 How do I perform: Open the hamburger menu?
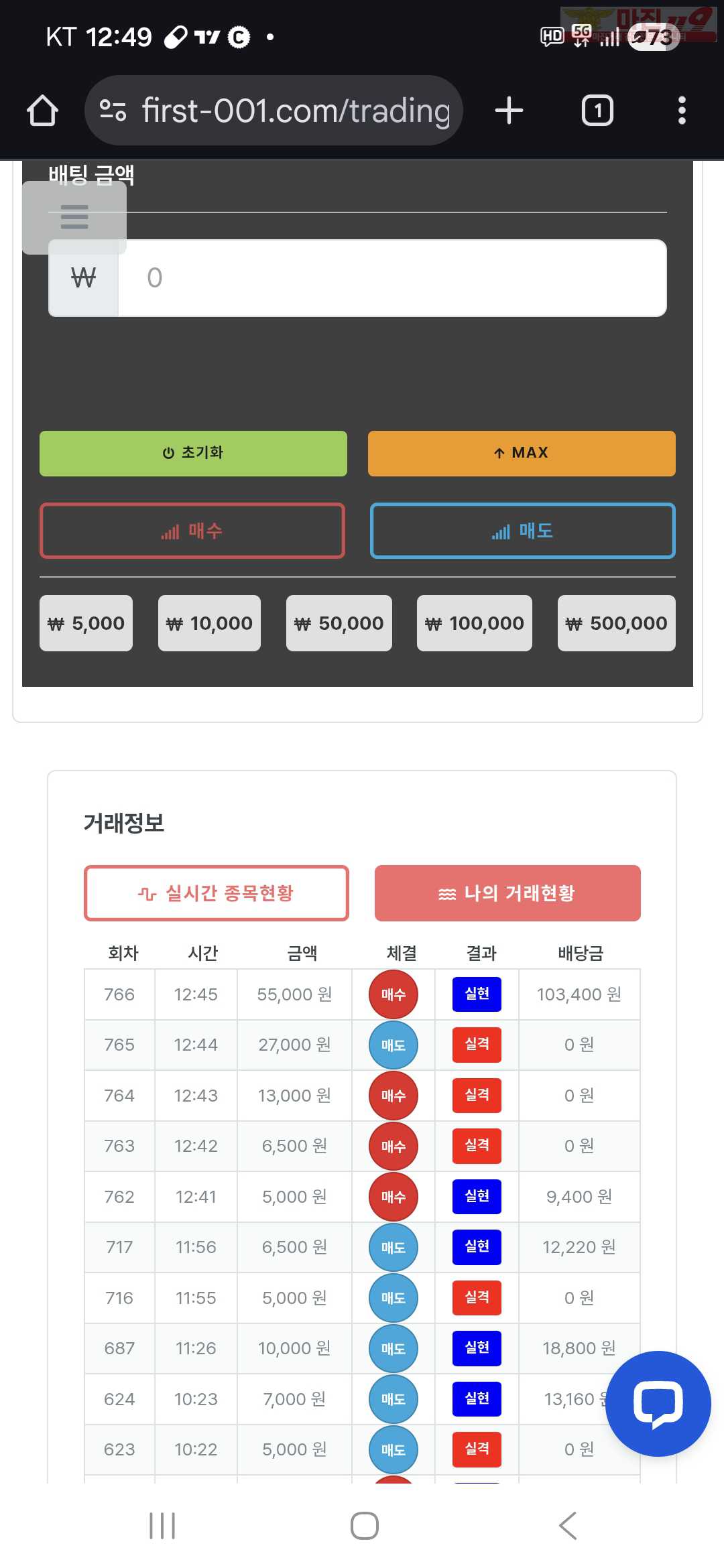pyautogui.click(x=74, y=217)
